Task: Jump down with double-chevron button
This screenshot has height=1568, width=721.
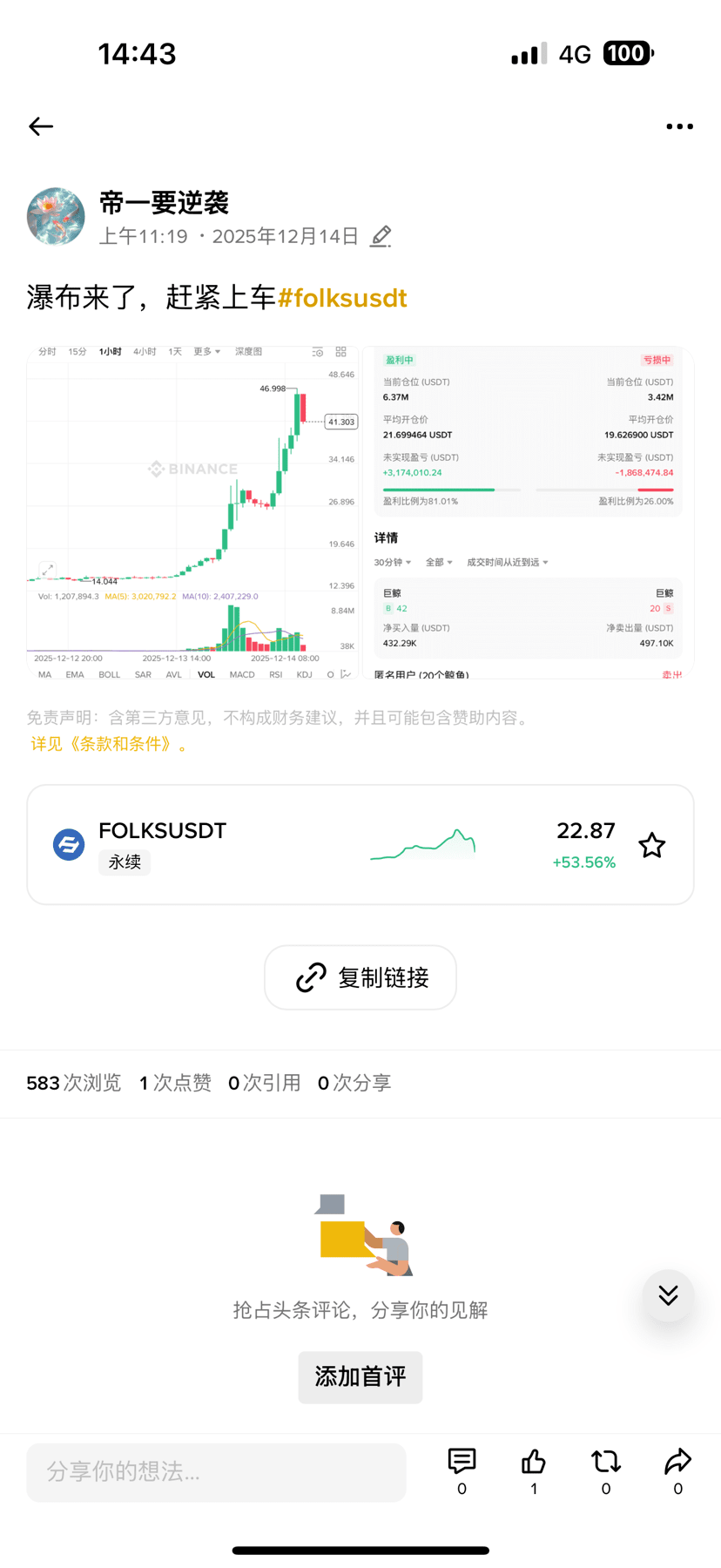Action: [668, 1295]
